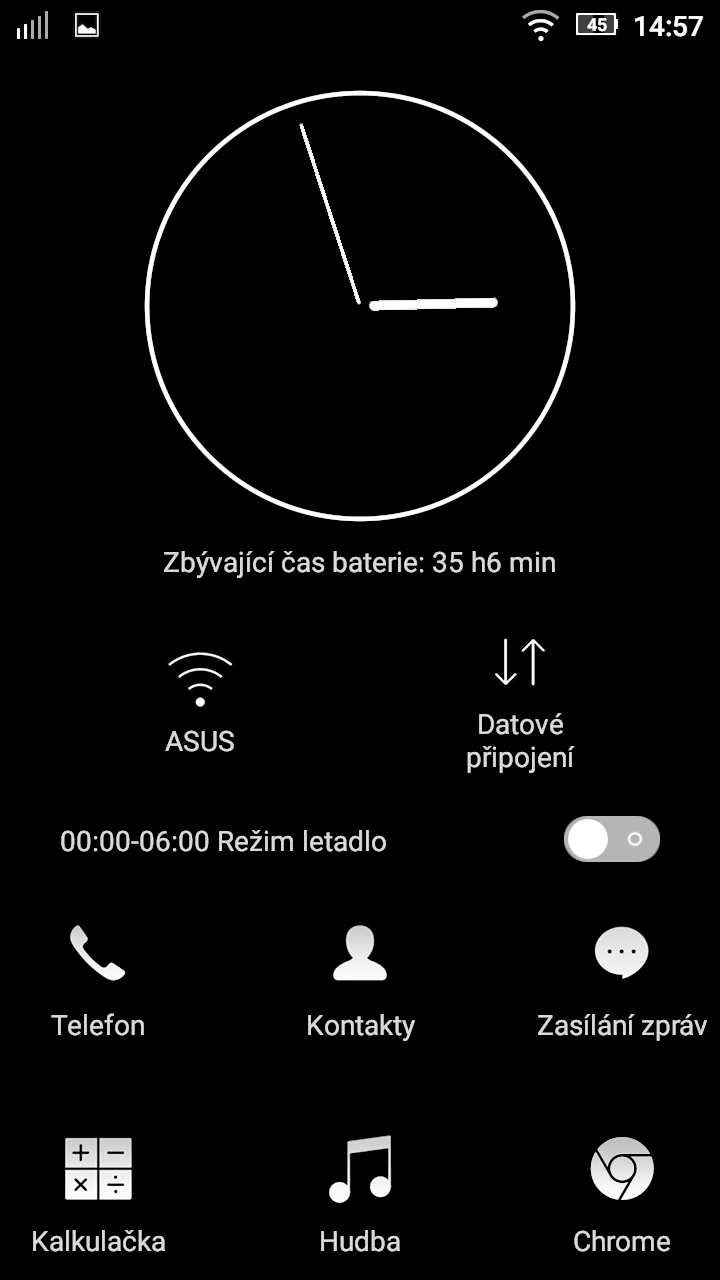This screenshot has width=720, height=1280.
Task: Open the Telefon app
Action: (98, 981)
